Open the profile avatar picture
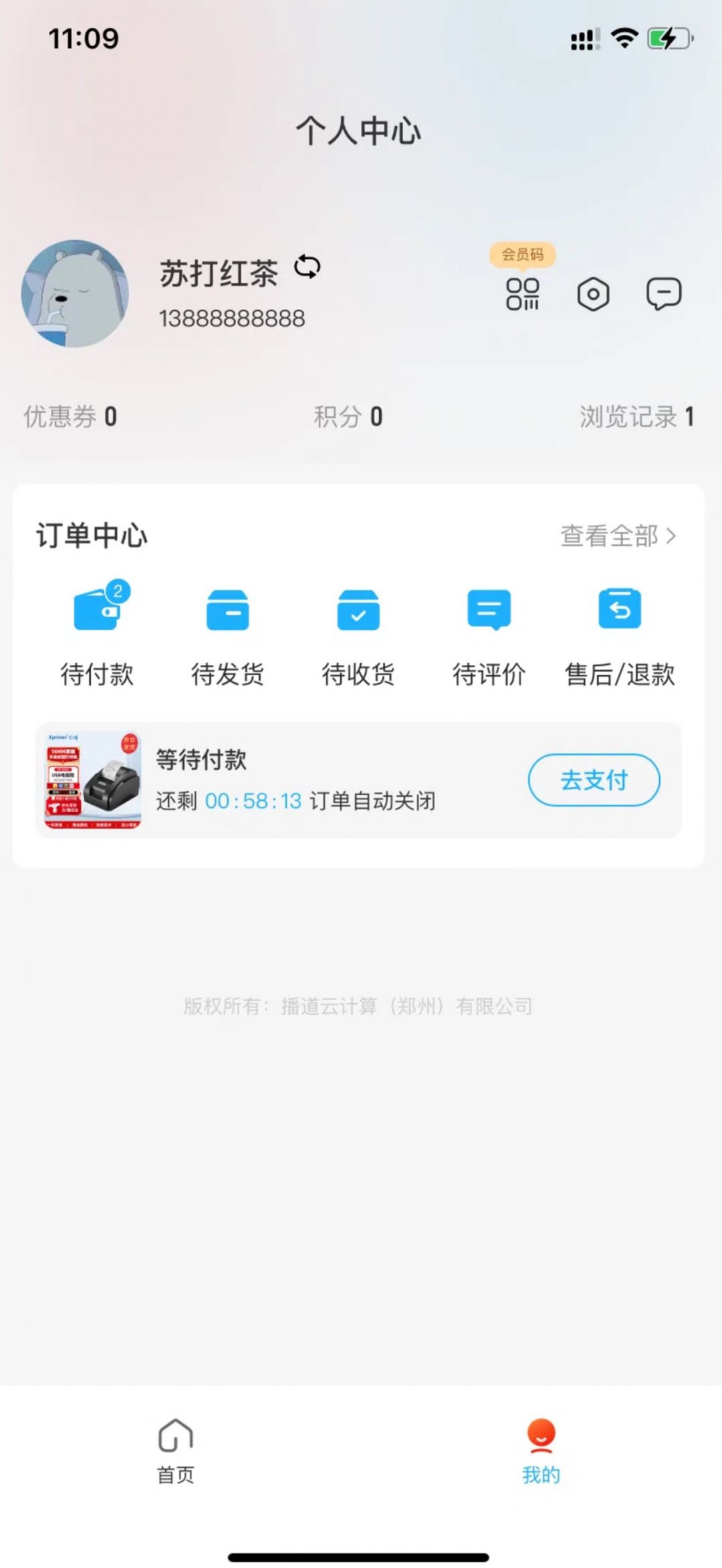This screenshot has width=722, height=1568. [75, 293]
